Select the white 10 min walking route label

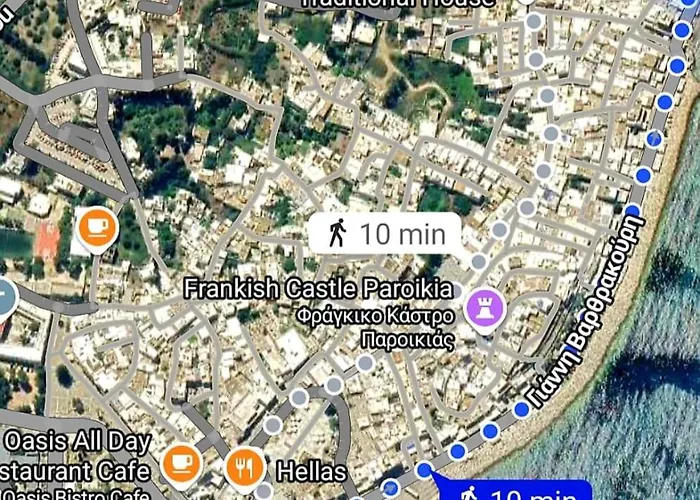[x=385, y=233]
